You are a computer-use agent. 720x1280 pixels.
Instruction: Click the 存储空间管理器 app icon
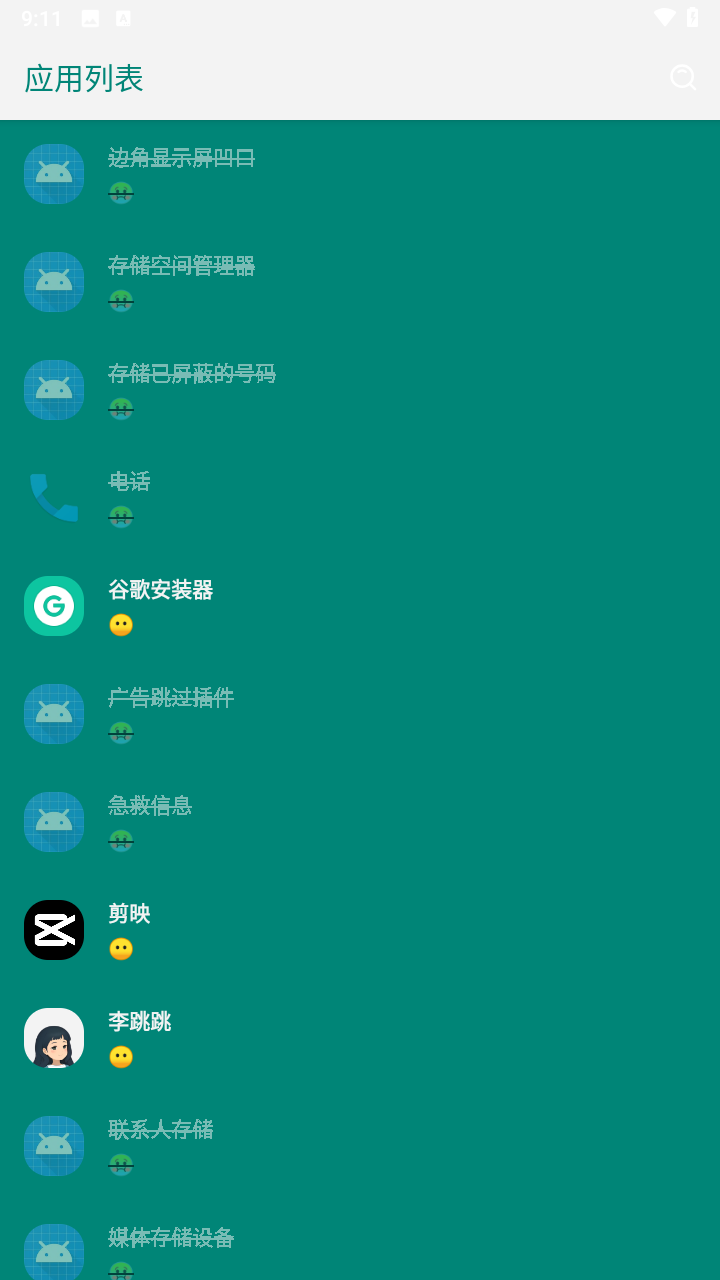tap(54, 282)
